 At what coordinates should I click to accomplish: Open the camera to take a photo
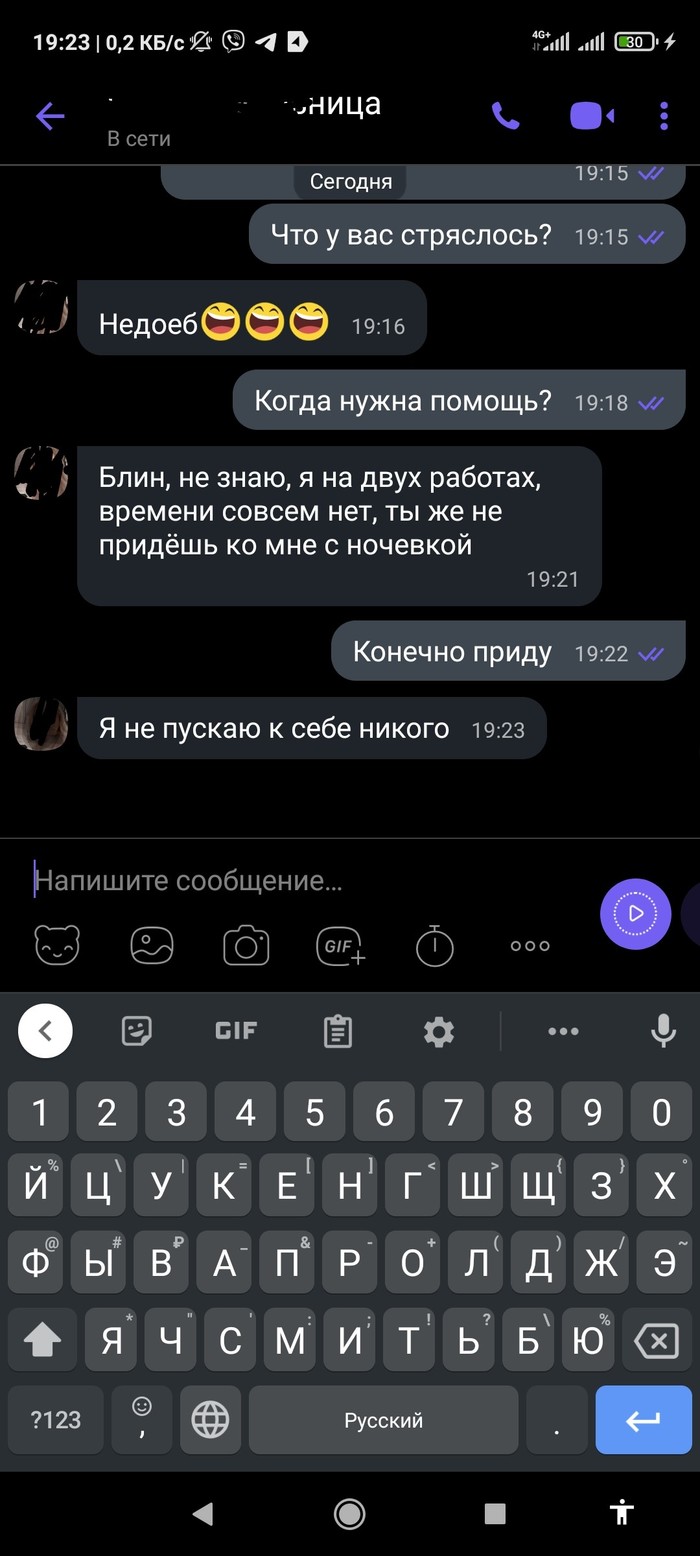pyautogui.click(x=246, y=945)
